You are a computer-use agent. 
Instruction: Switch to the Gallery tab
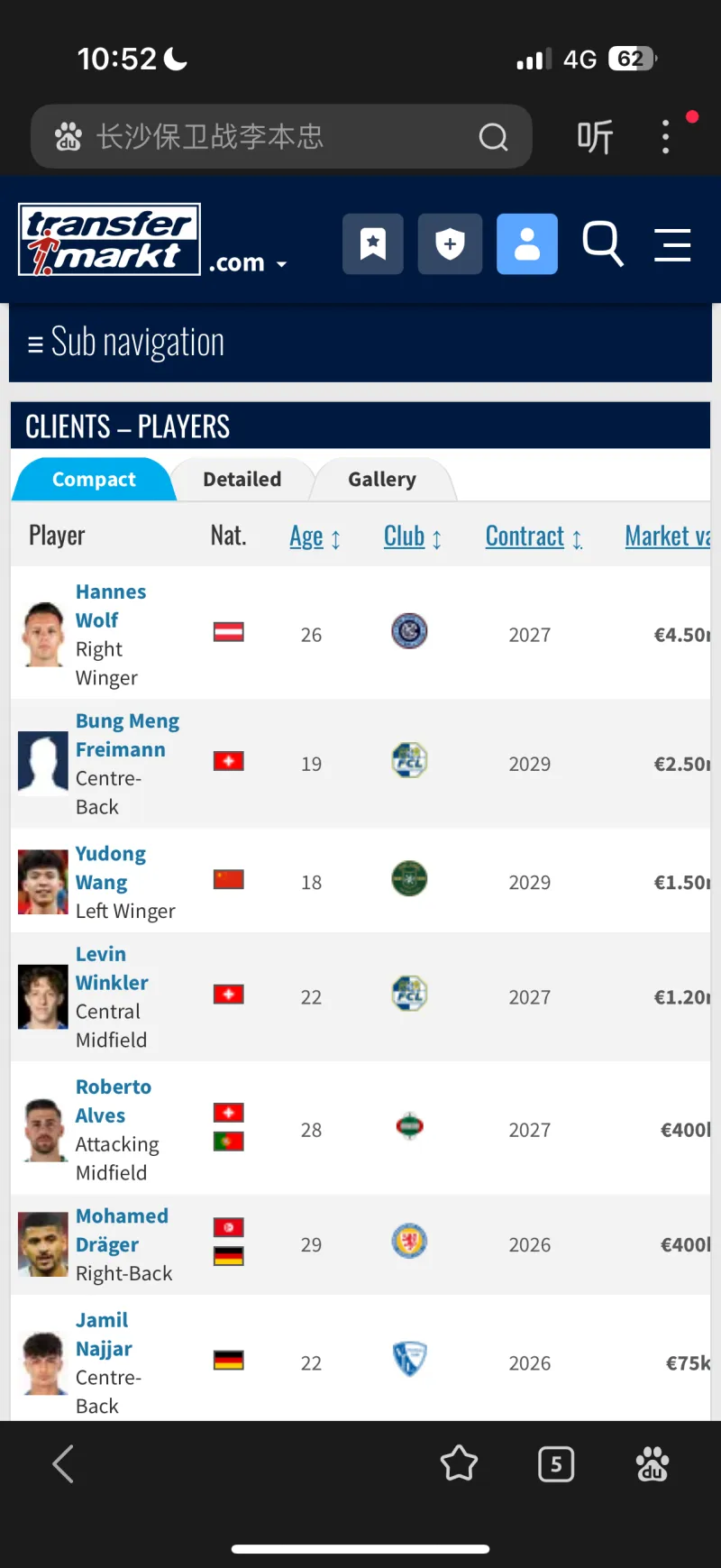(382, 480)
